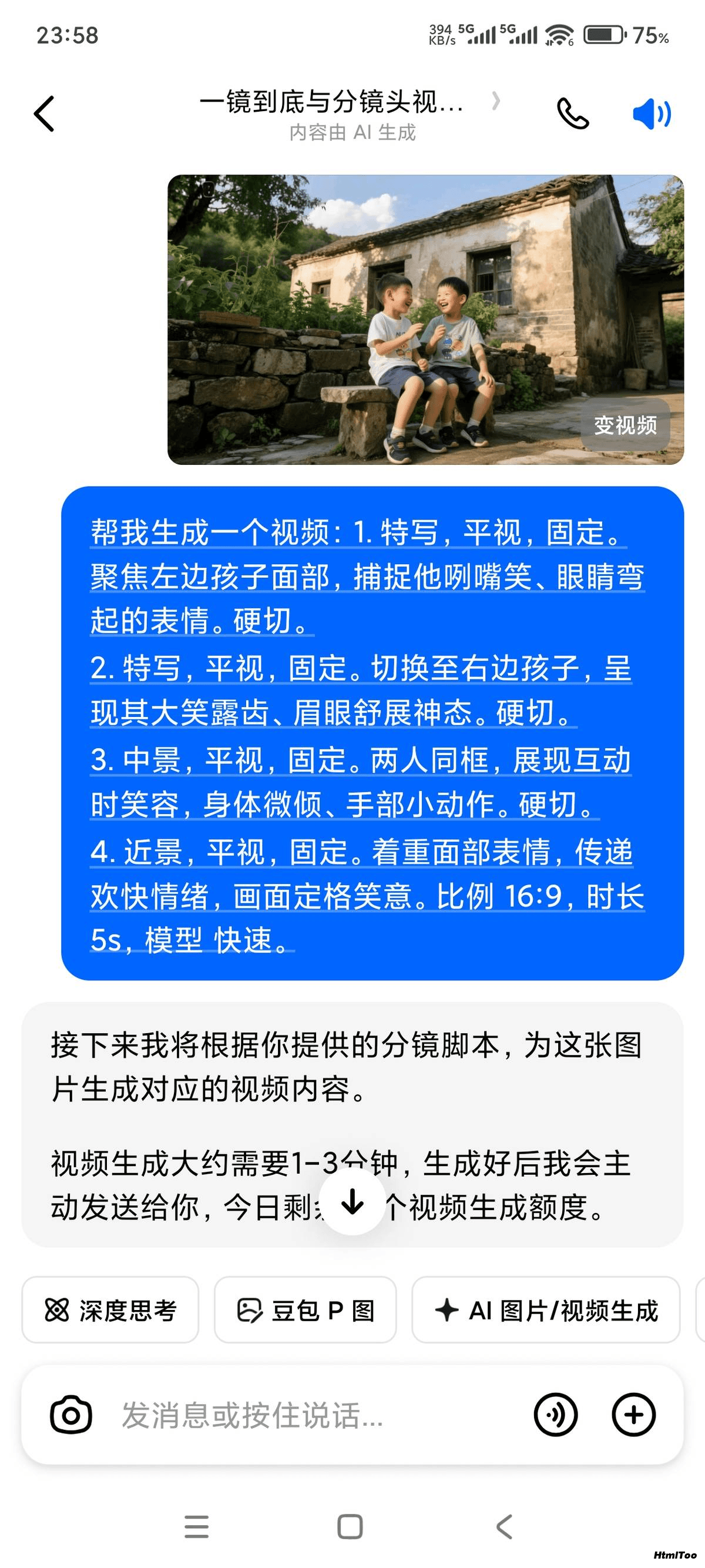
Task: Open the conversation title details
Action: tap(349, 114)
